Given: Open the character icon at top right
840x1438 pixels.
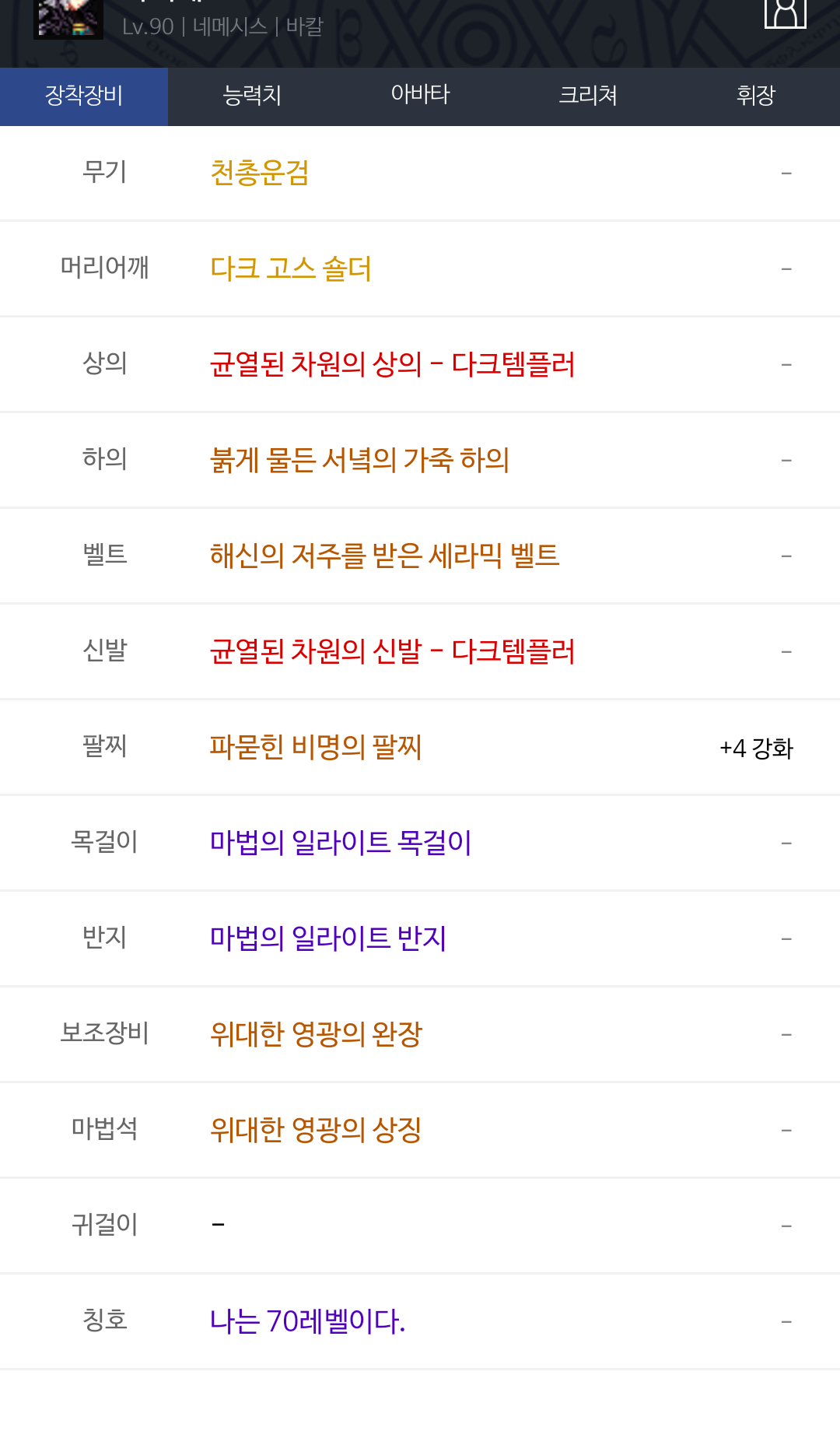Looking at the screenshot, I should 786,12.
